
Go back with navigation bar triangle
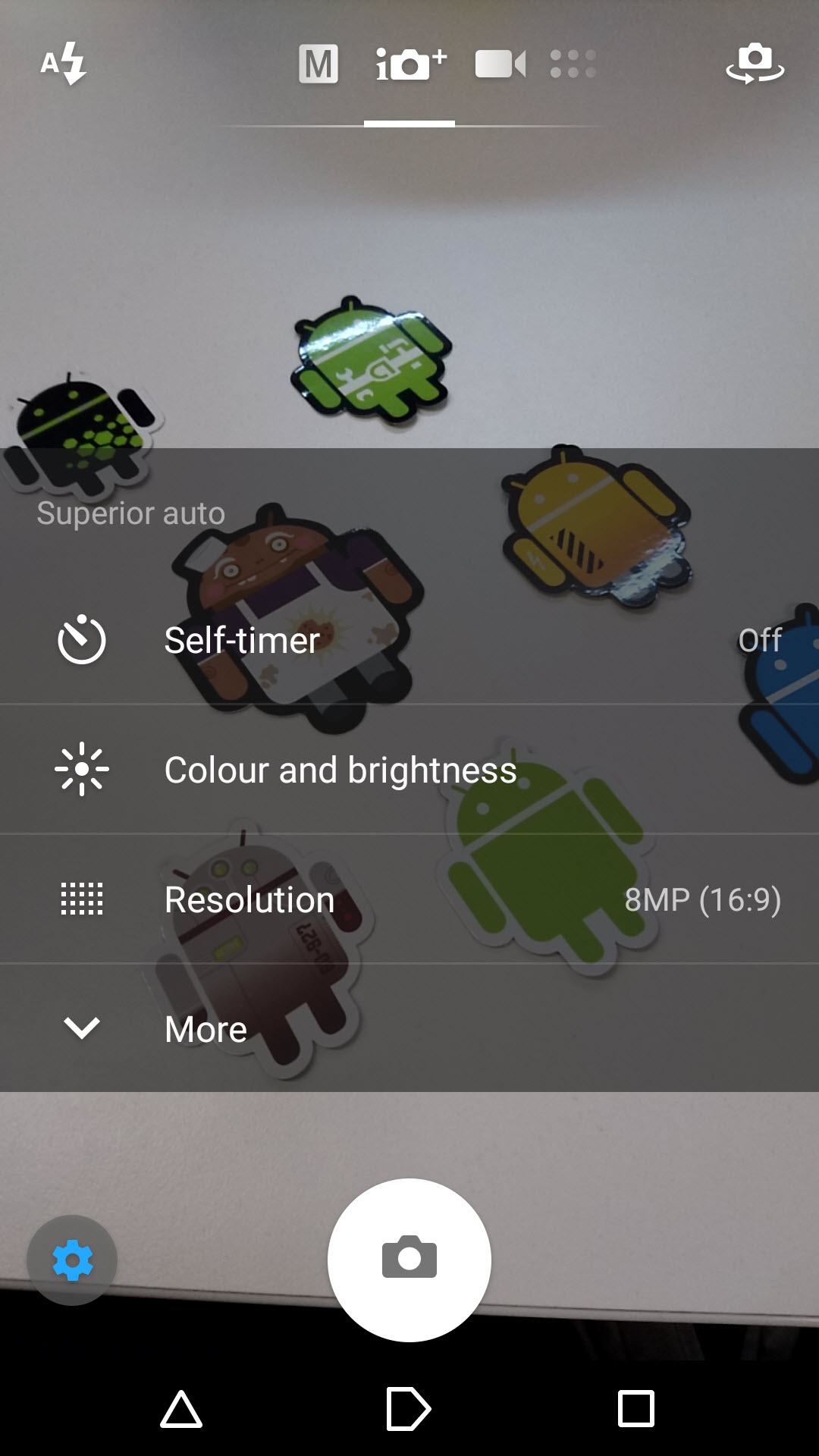coord(181,1409)
